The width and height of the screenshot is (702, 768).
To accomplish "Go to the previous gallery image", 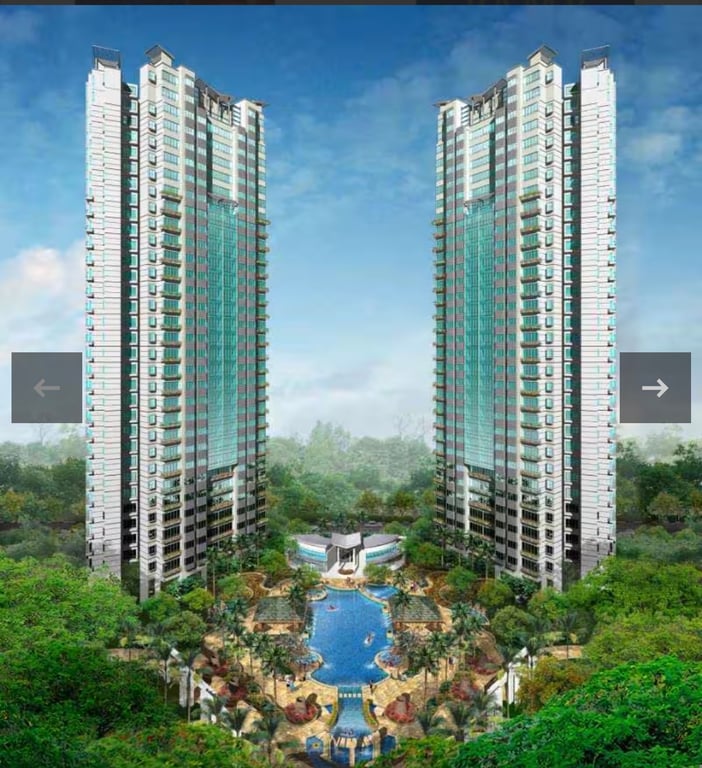I will point(47,388).
